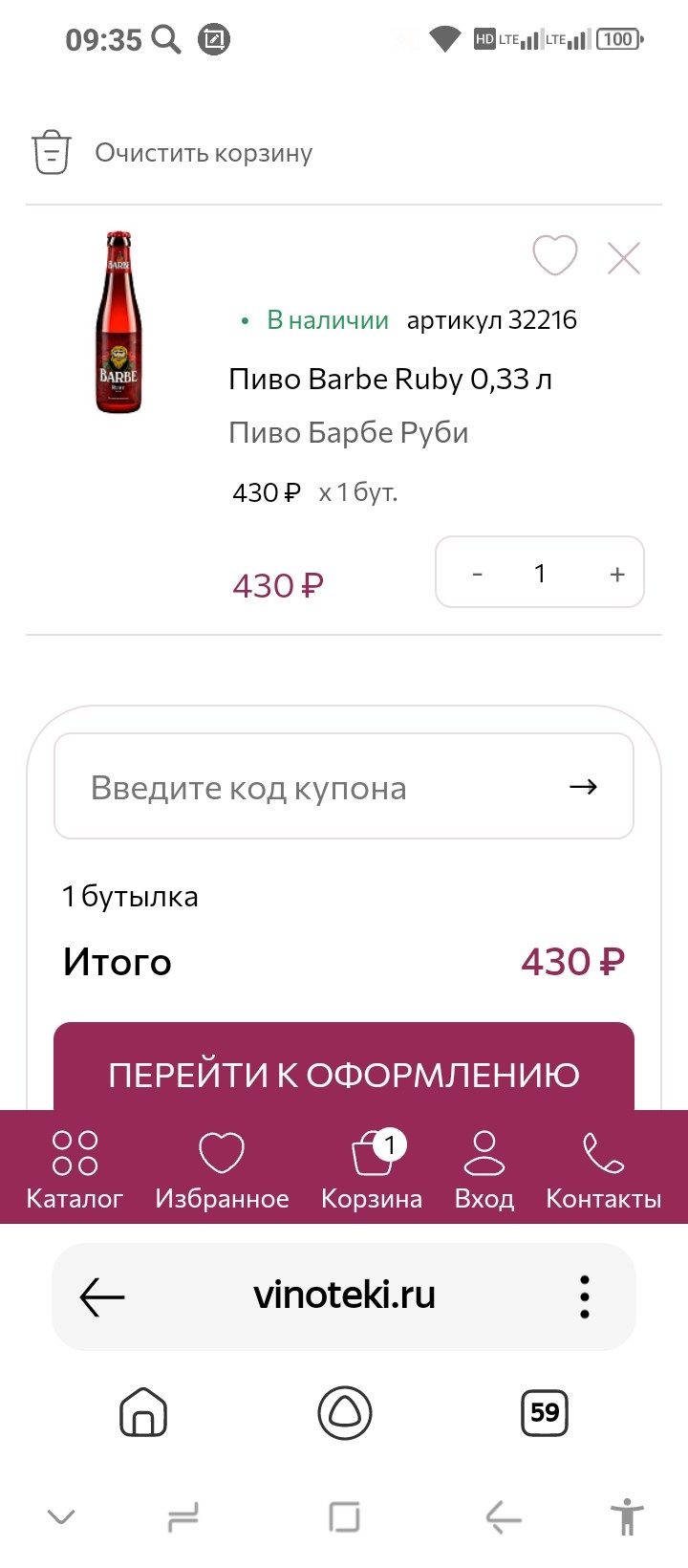Select the Корзина tab
This screenshot has height=1568, width=688.
point(372,1169)
